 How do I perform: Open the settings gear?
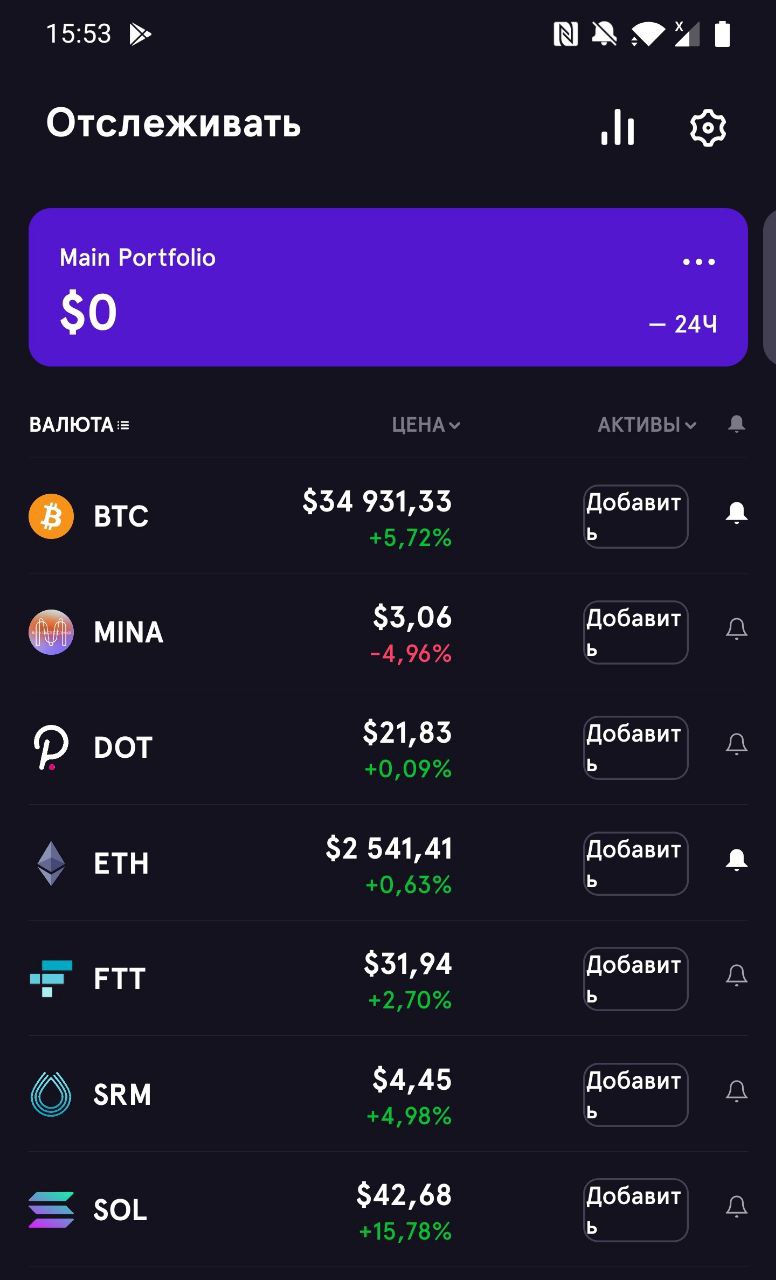click(x=708, y=128)
